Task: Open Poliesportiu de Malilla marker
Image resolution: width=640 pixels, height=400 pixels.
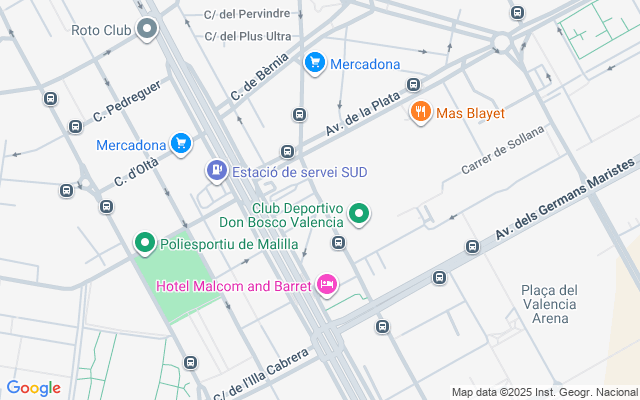Action: click(x=145, y=244)
